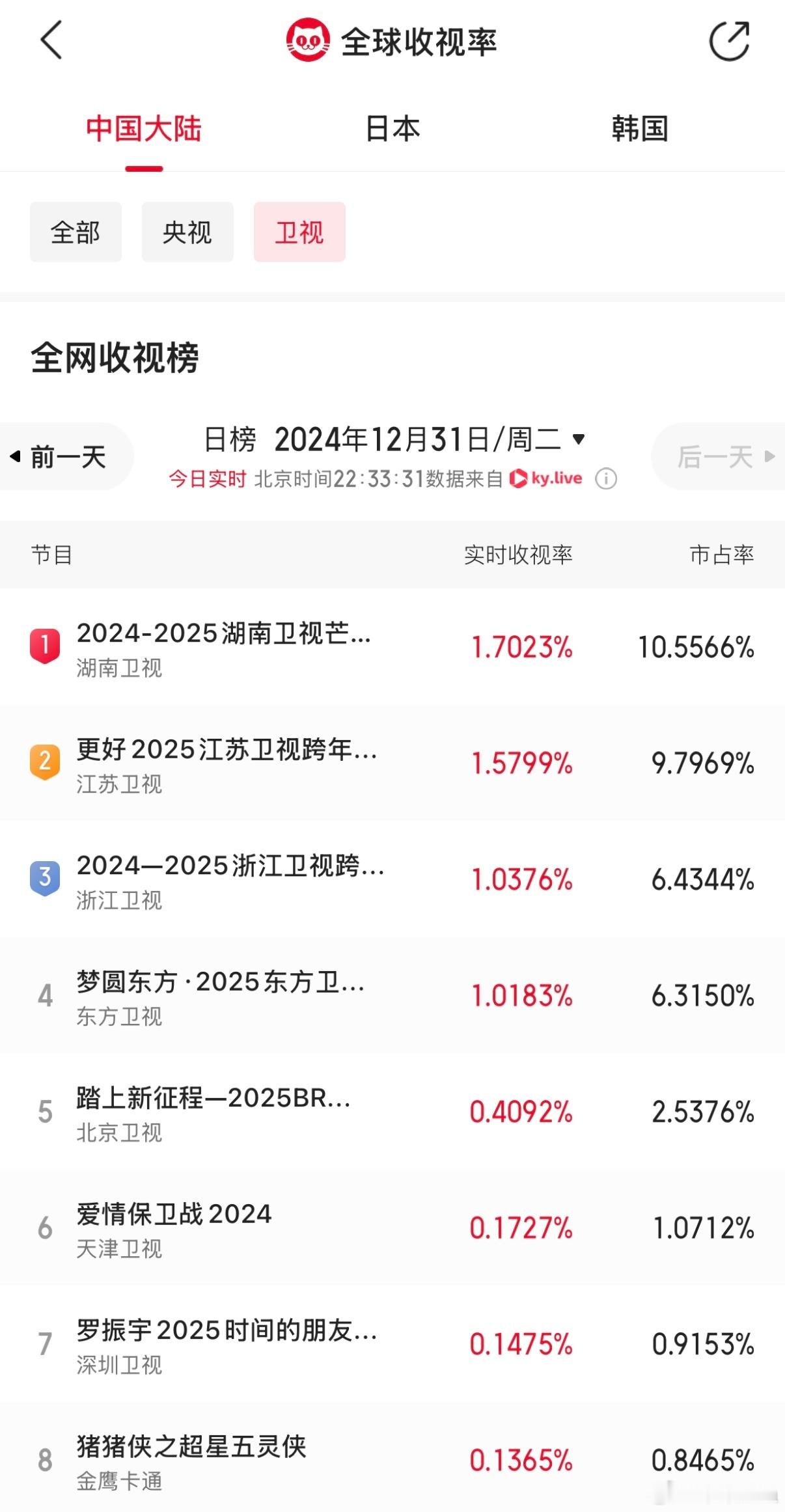Select the 卫视 filter chip

coord(299,232)
